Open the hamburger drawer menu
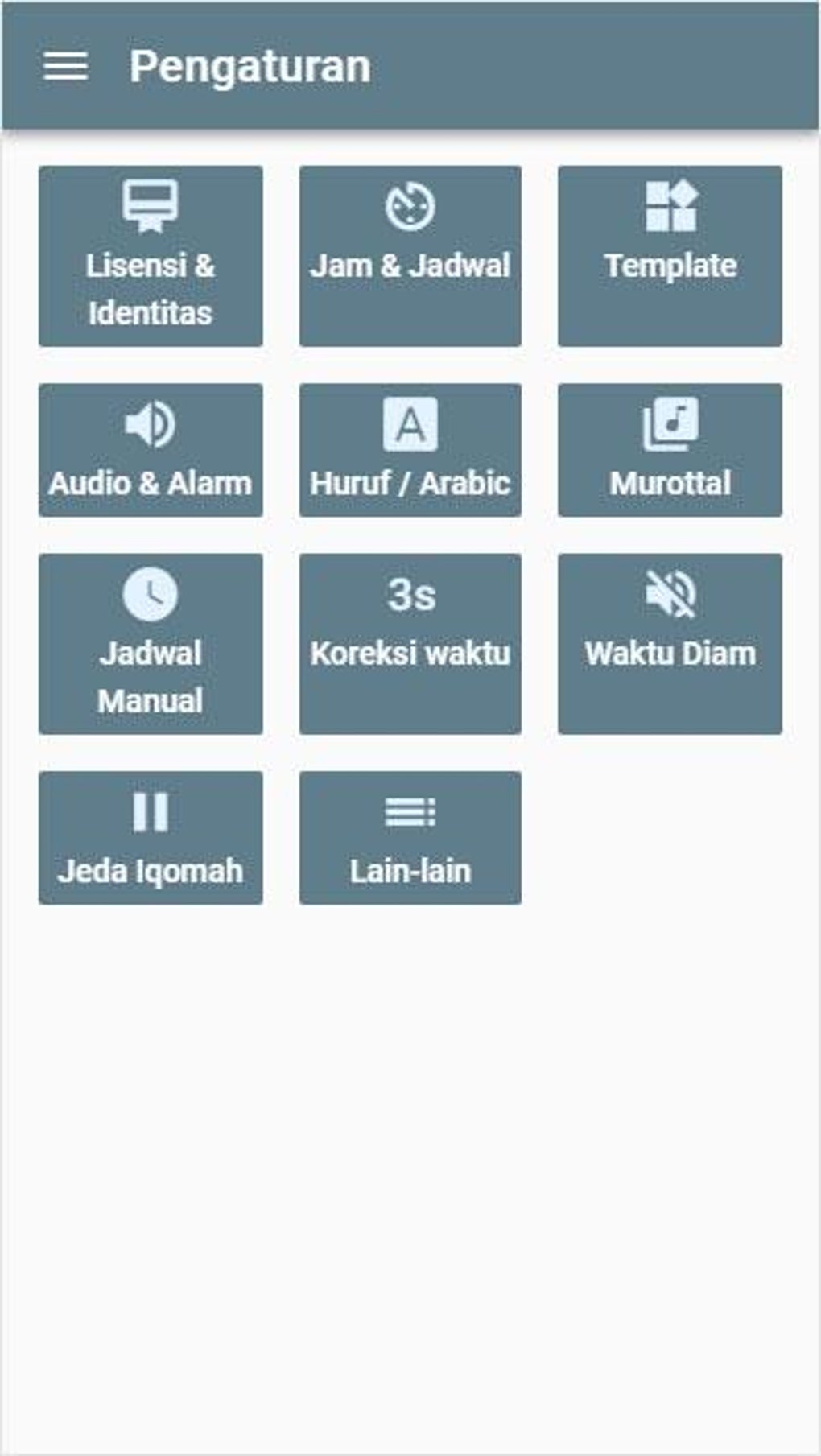This screenshot has height=1456, width=821. [x=65, y=66]
